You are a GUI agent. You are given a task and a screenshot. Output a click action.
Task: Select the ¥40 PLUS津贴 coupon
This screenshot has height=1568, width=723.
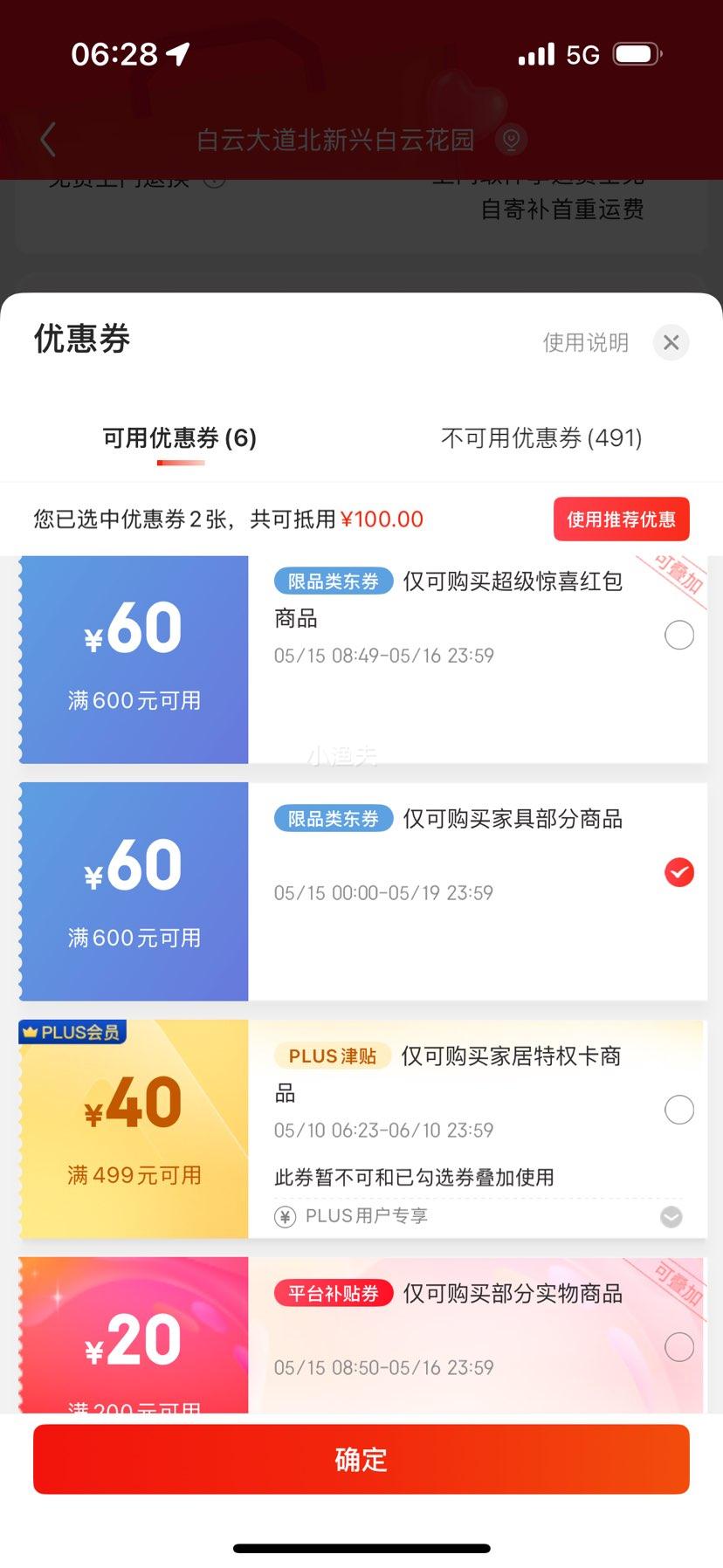[x=679, y=1110]
